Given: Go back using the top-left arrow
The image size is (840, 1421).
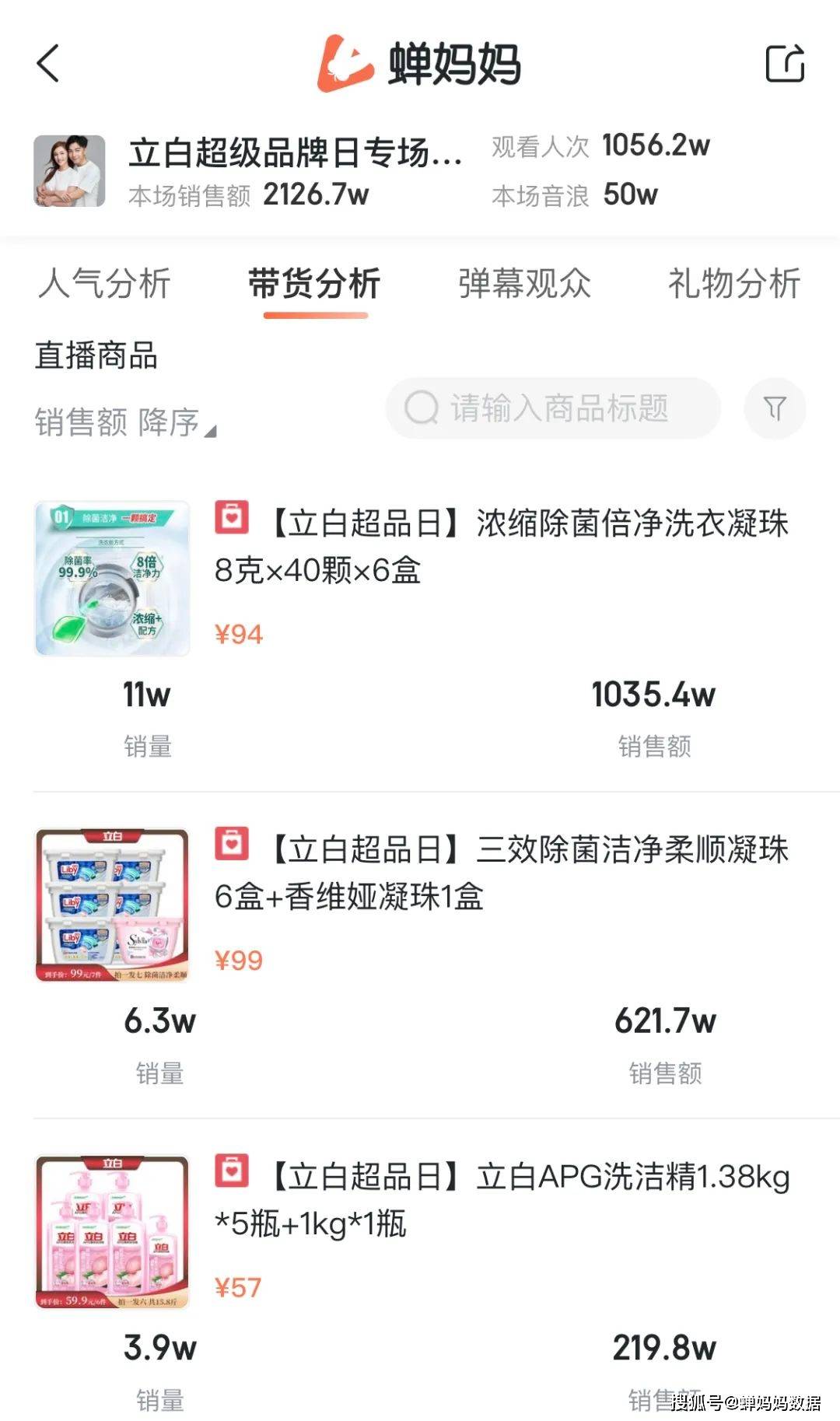Looking at the screenshot, I should pos(47,63).
